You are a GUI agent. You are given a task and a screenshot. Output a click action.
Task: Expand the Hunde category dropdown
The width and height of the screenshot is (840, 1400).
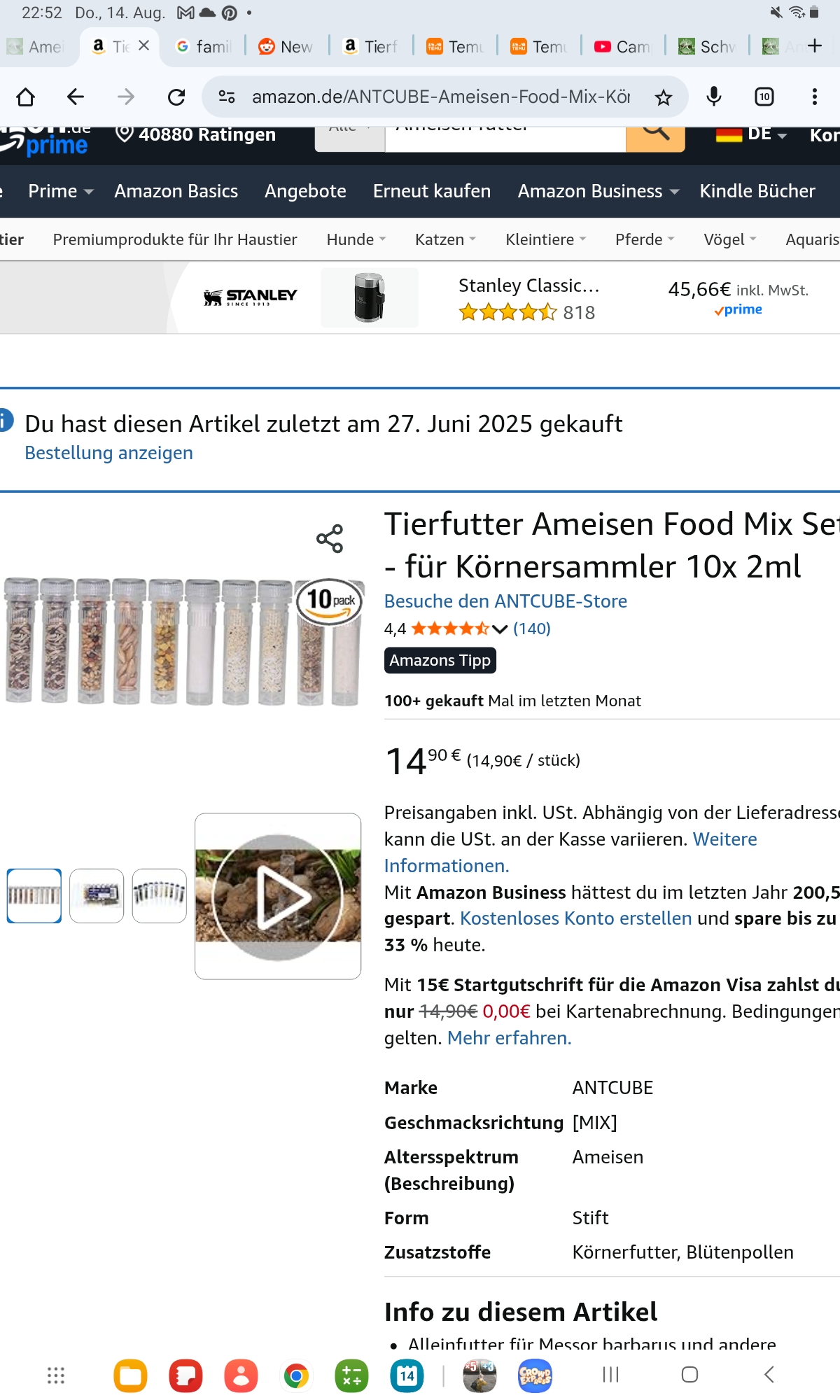(356, 239)
